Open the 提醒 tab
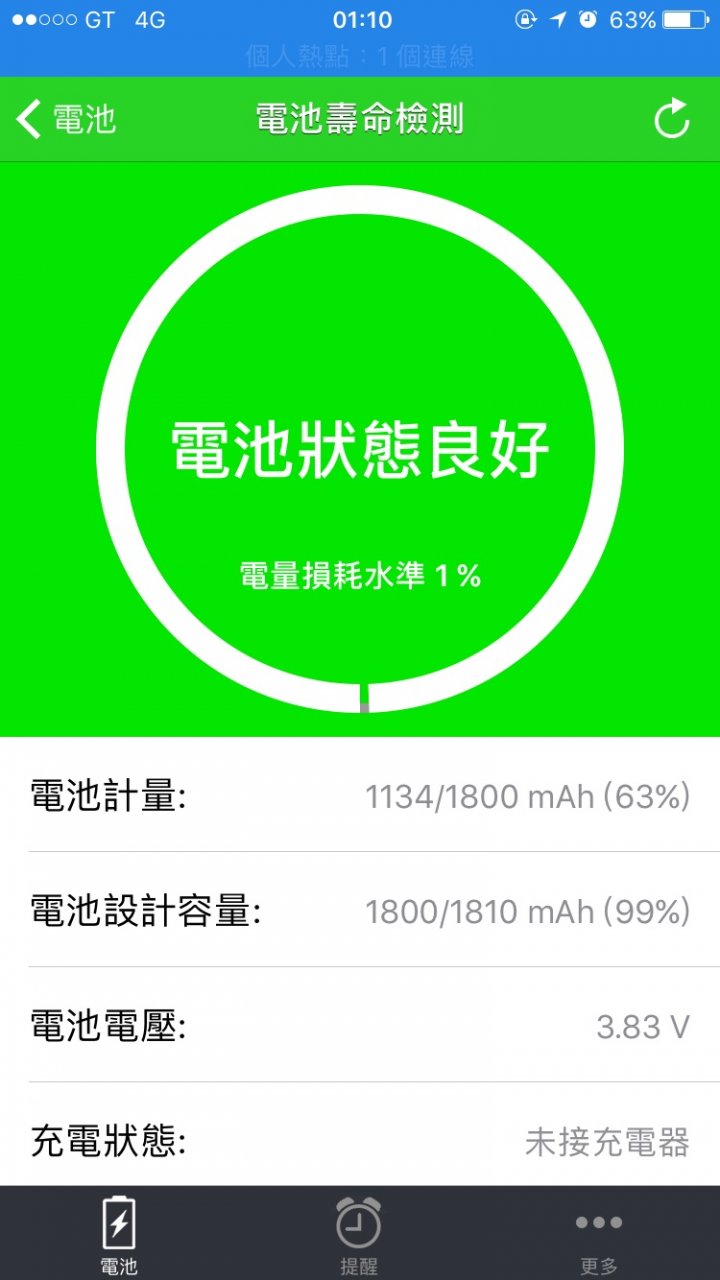This screenshot has width=720, height=1280. pos(359,1235)
